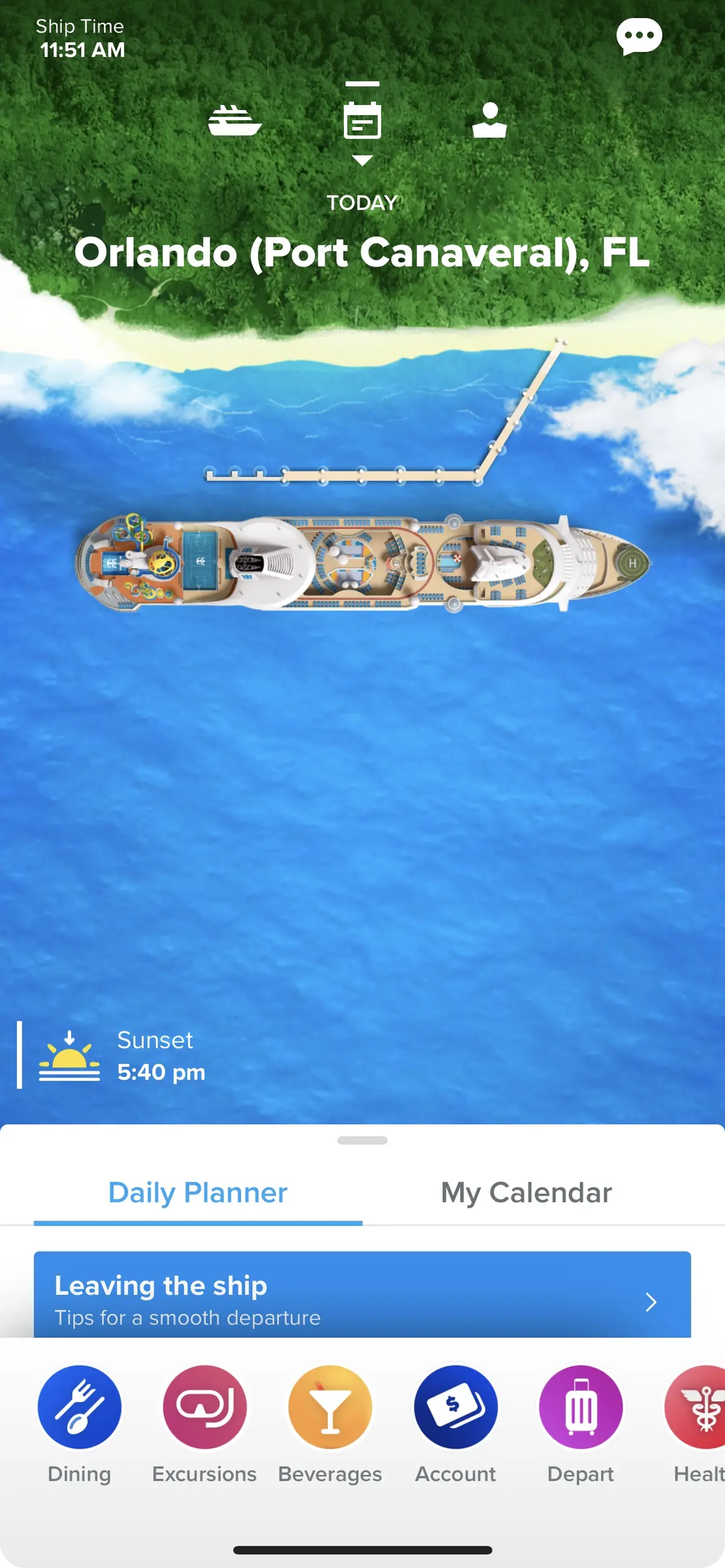Open the Leaving the ship chevron

(x=651, y=1302)
